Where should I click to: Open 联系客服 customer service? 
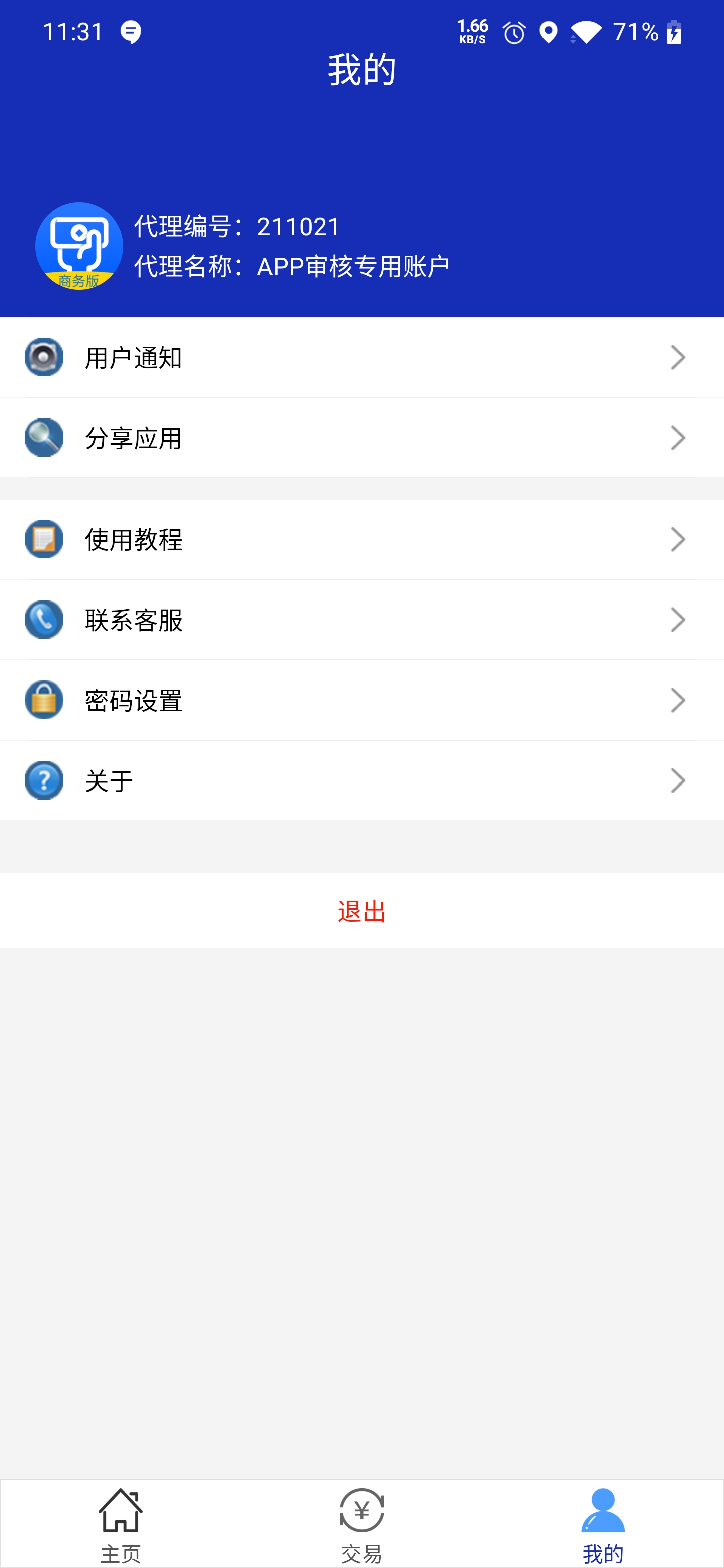[361, 620]
